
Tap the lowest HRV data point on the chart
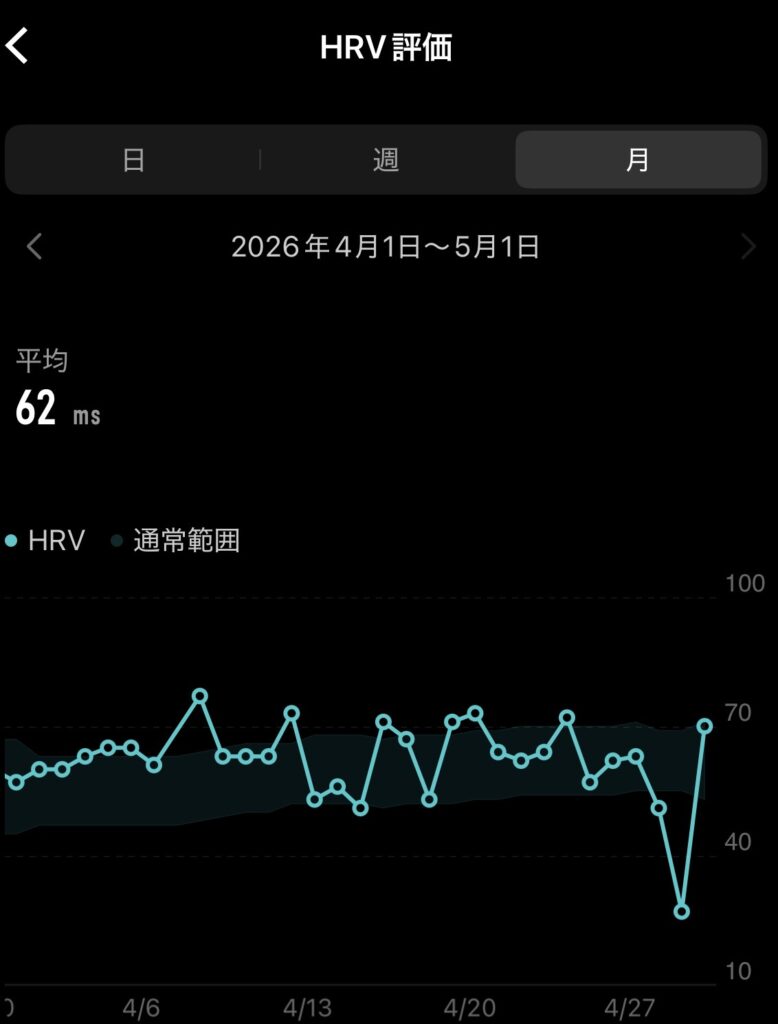[681, 912]
